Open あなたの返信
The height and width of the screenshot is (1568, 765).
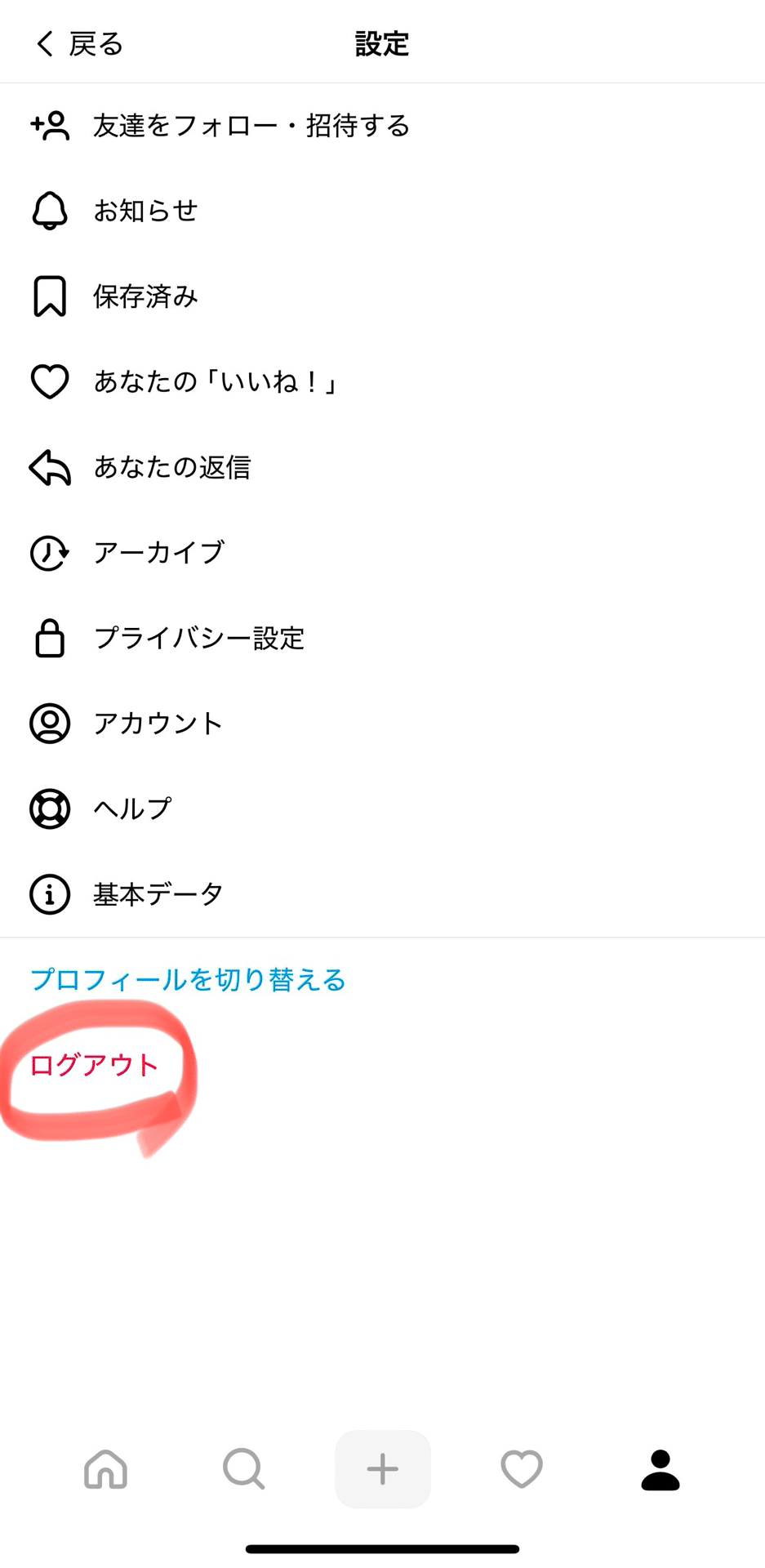382,467
